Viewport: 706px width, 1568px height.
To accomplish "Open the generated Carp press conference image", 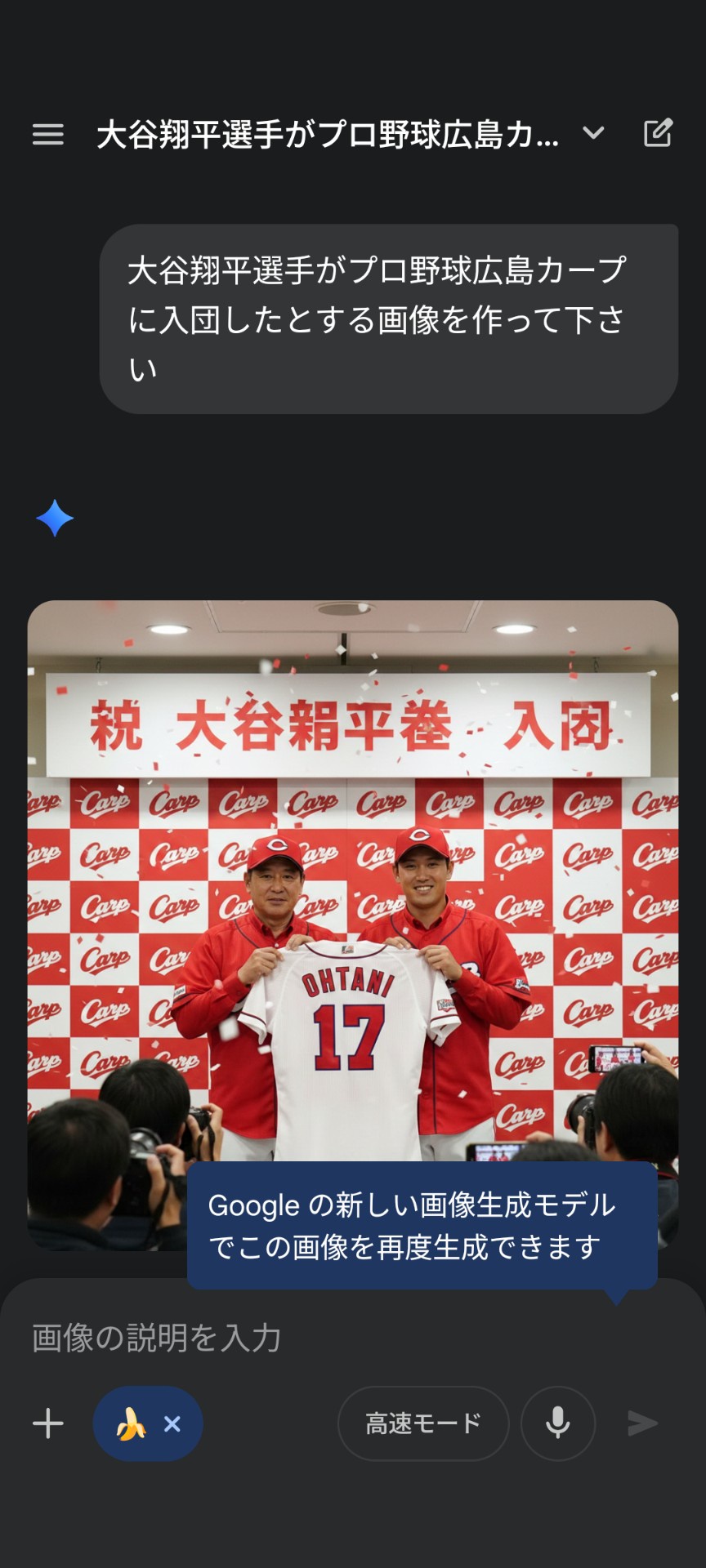I will 352,882.
